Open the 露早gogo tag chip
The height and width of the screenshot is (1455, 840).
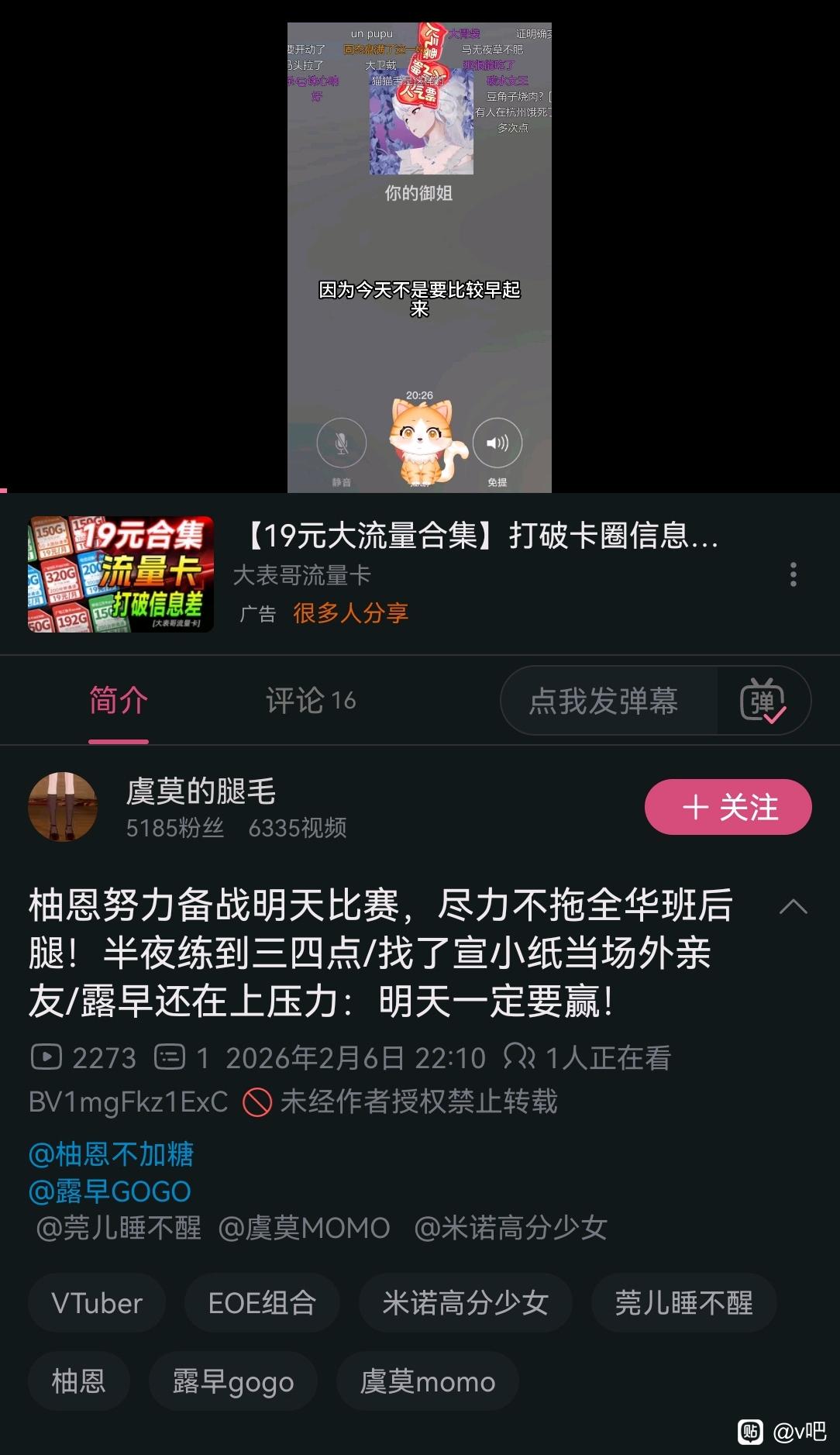click(x=233, y=1381)
